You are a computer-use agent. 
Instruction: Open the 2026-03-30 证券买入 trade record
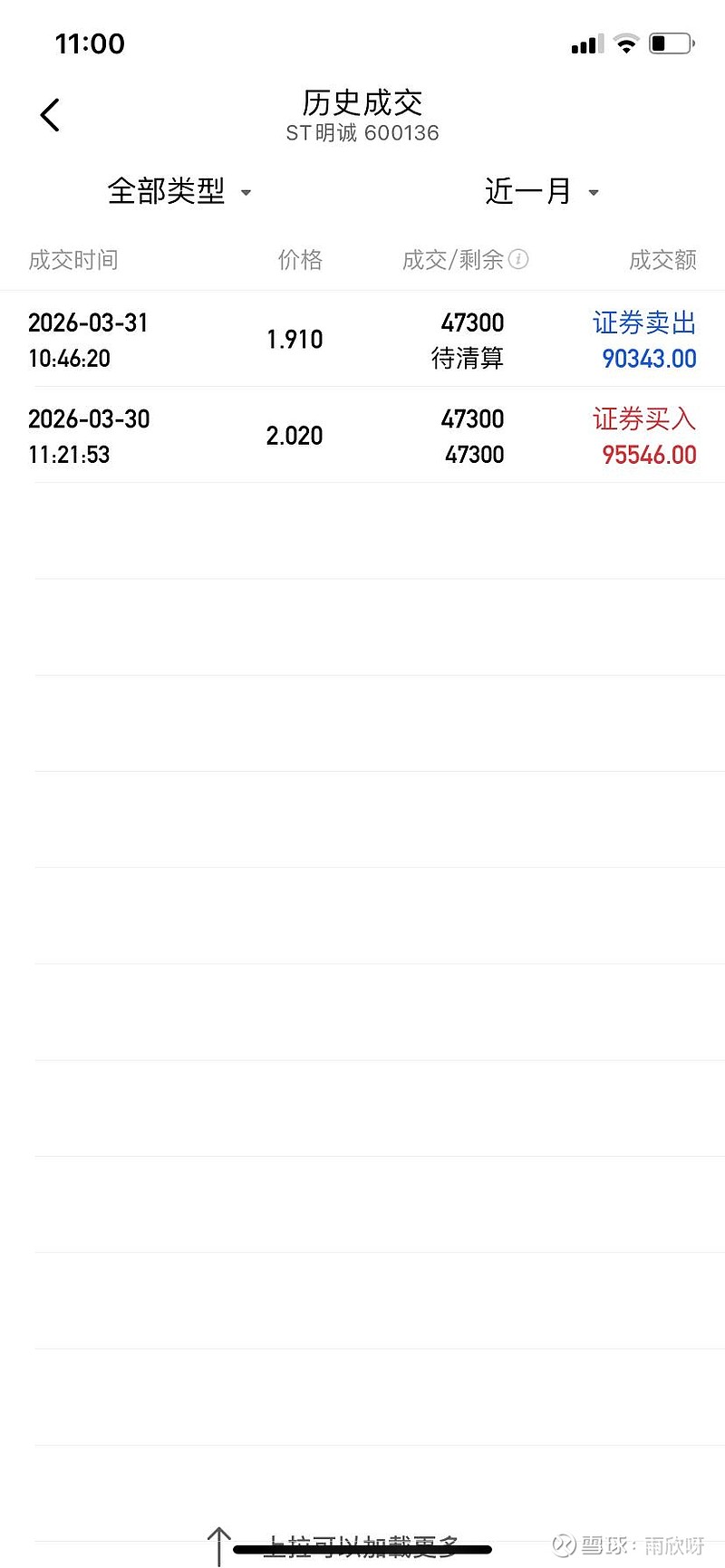click(x=362, y=436)
